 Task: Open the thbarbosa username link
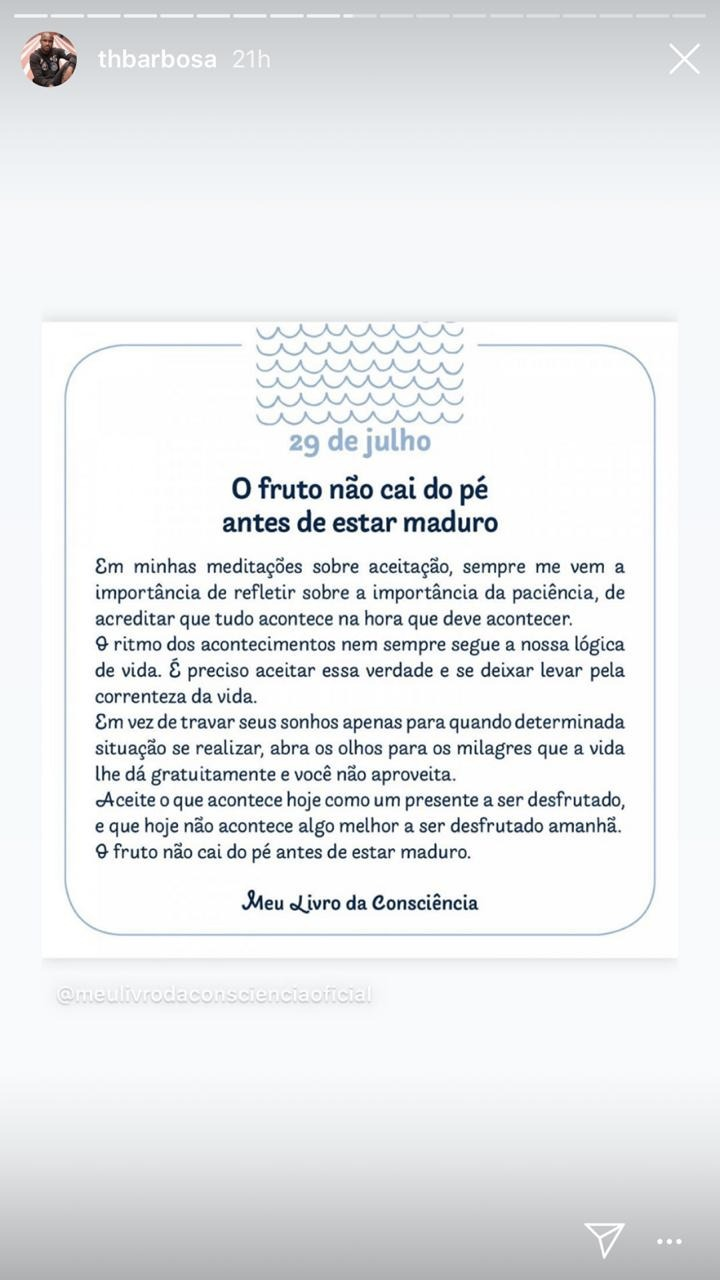(x=157, y=59)
